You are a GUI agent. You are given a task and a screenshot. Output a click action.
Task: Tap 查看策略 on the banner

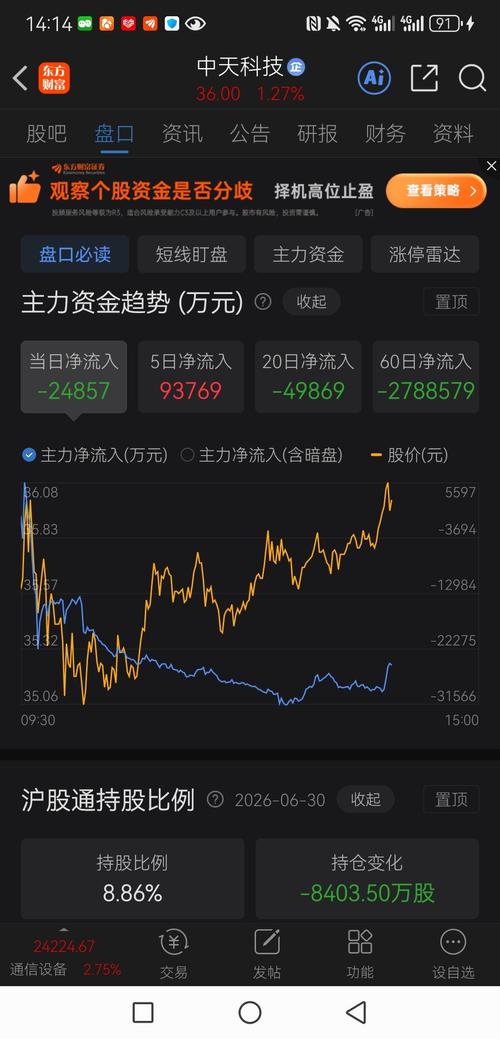436,191
